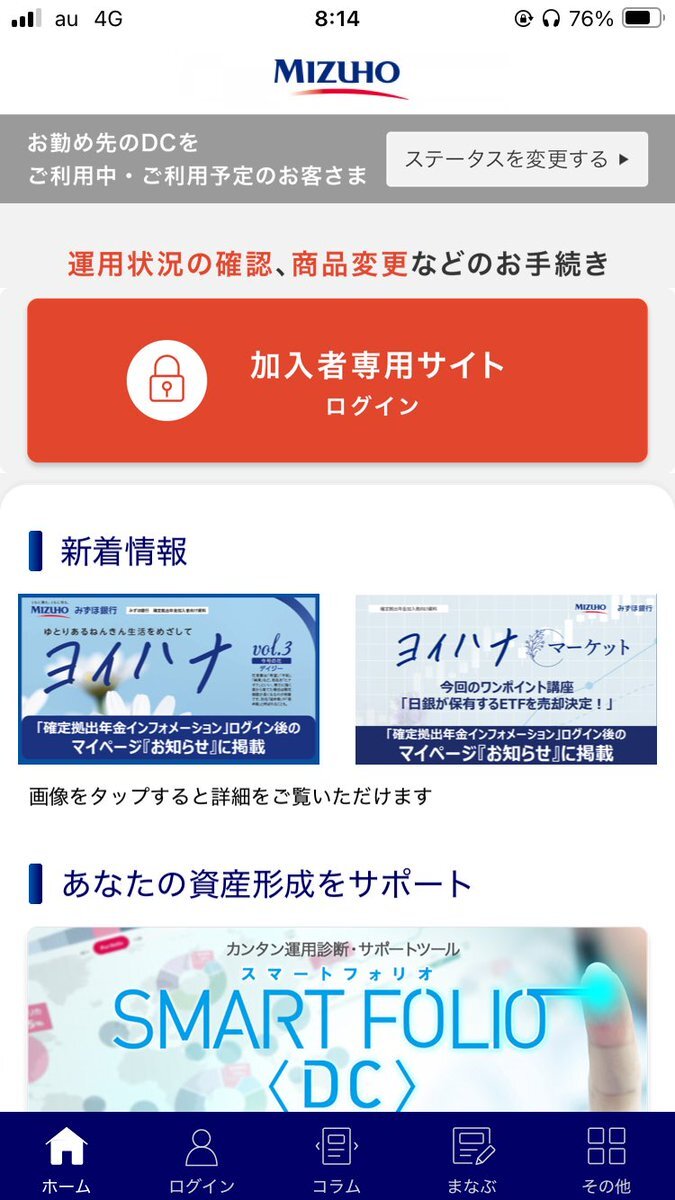This screenshot has width=675, height=1200.
Task: Open 加入者専用サイト login
Action: pyautogui.click(x=337, y=380)
